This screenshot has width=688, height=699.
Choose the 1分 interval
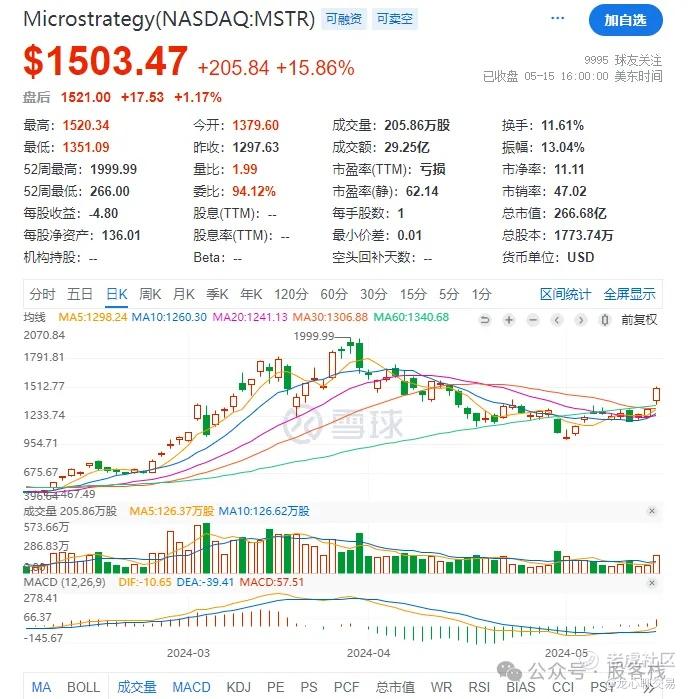point(482,294)
